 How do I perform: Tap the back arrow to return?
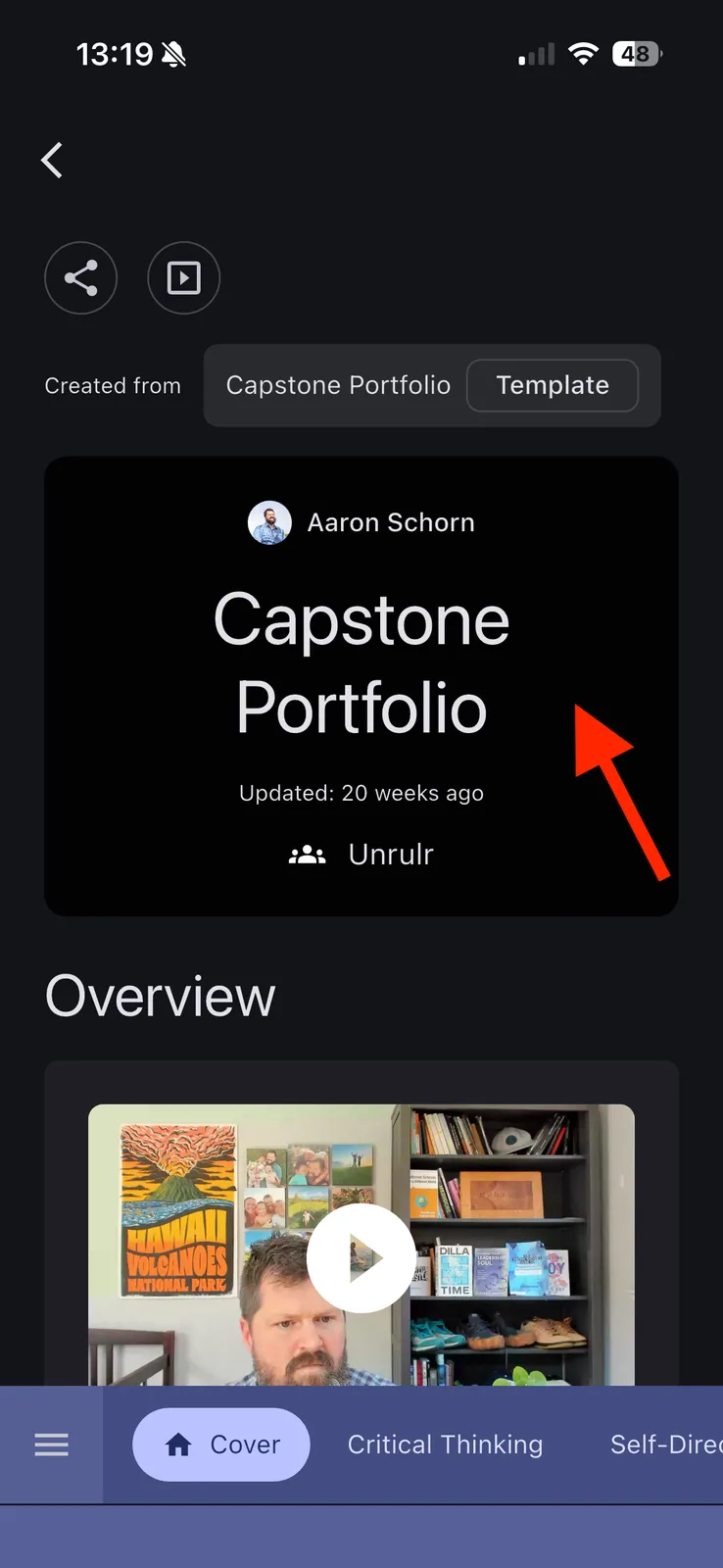click(51, 160)
